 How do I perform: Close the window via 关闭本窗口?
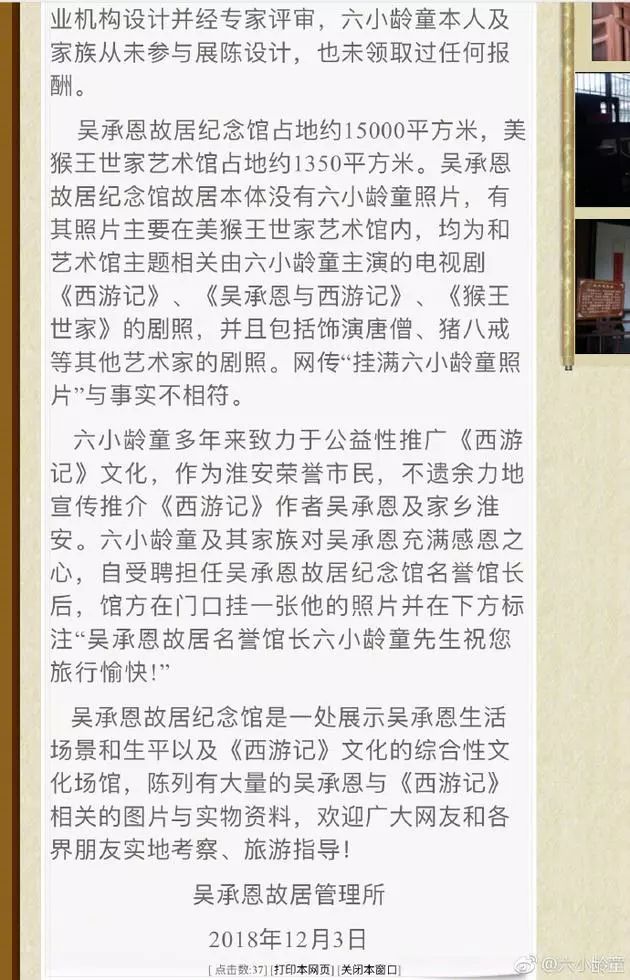[369, 969]
